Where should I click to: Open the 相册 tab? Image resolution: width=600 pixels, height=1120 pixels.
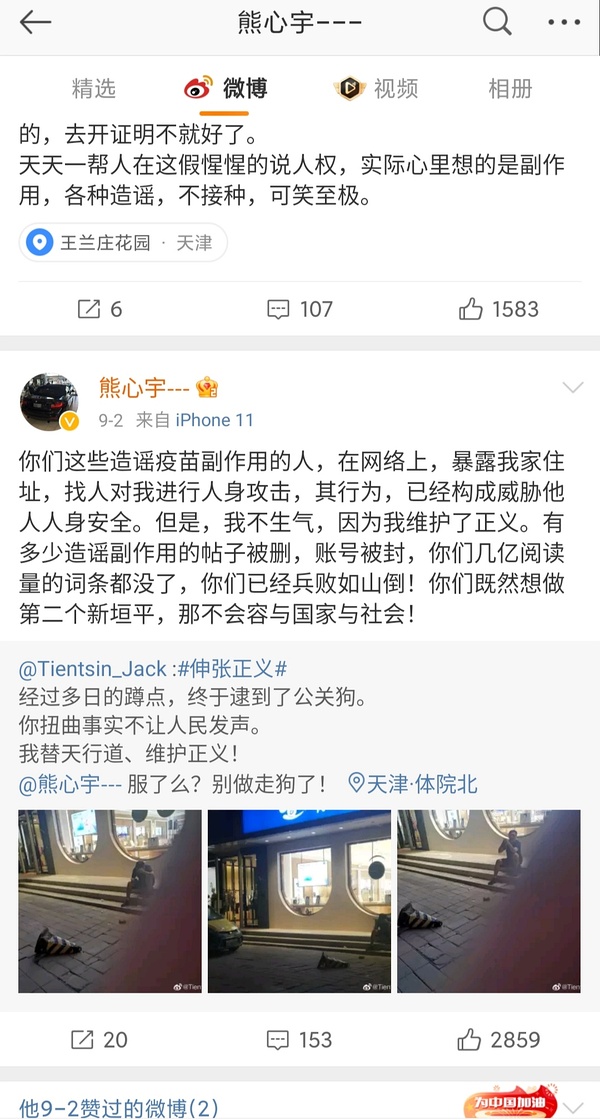click(509, 89)
